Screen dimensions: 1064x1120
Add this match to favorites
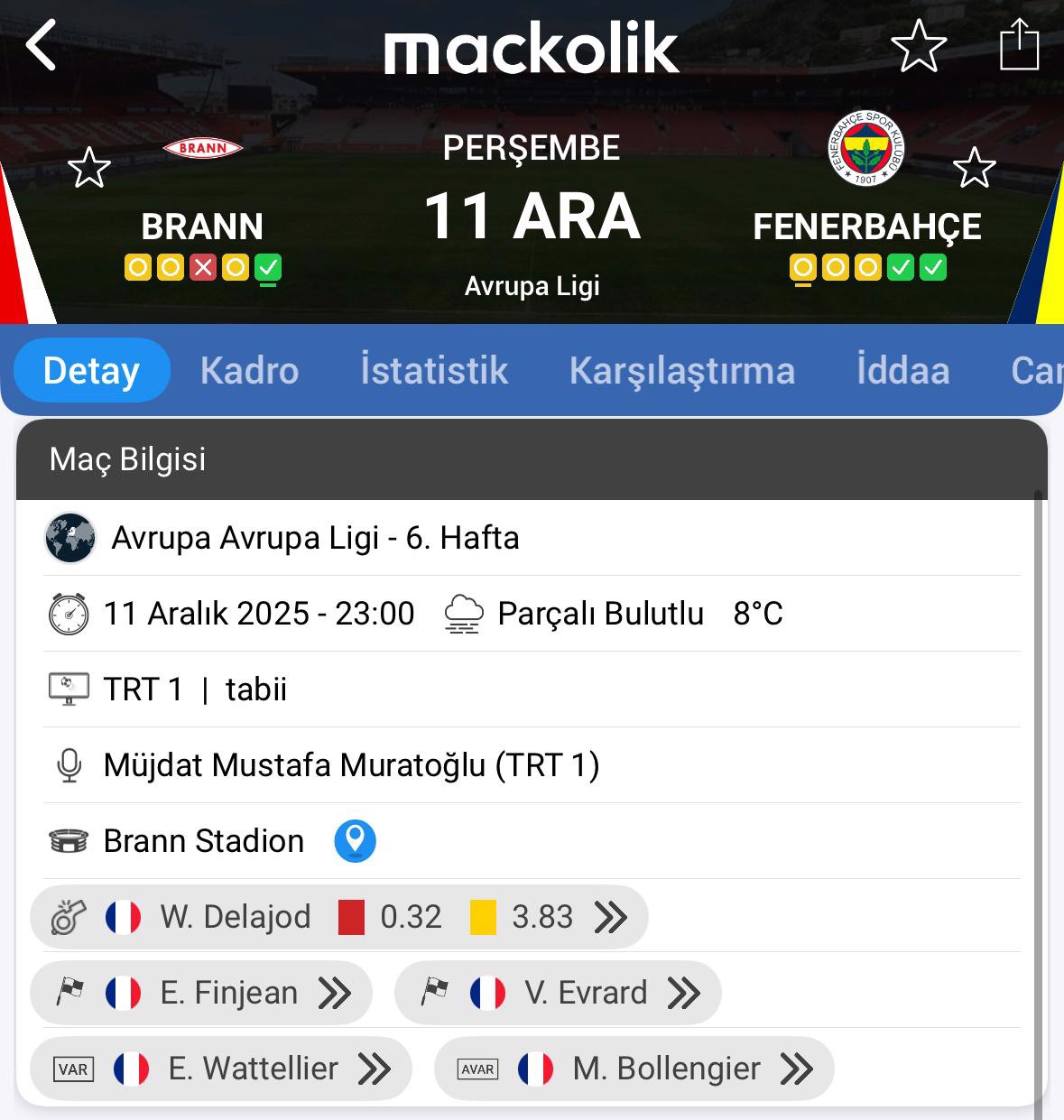[918, 46]
